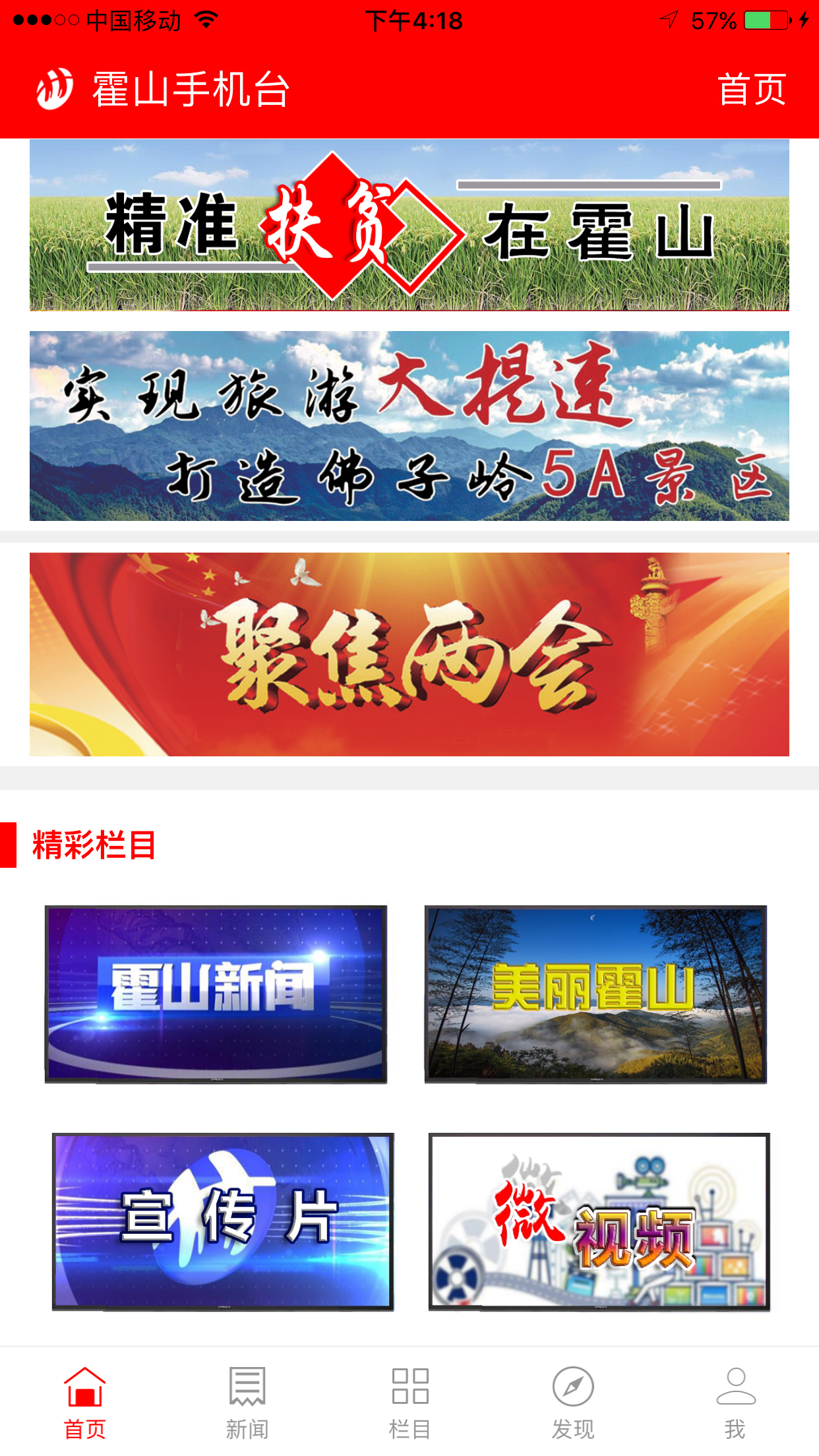Viewport: 819px width, 1456px height.
Task: Open the 精准扶贫在霍山 banner
Action: click(409, 225)
